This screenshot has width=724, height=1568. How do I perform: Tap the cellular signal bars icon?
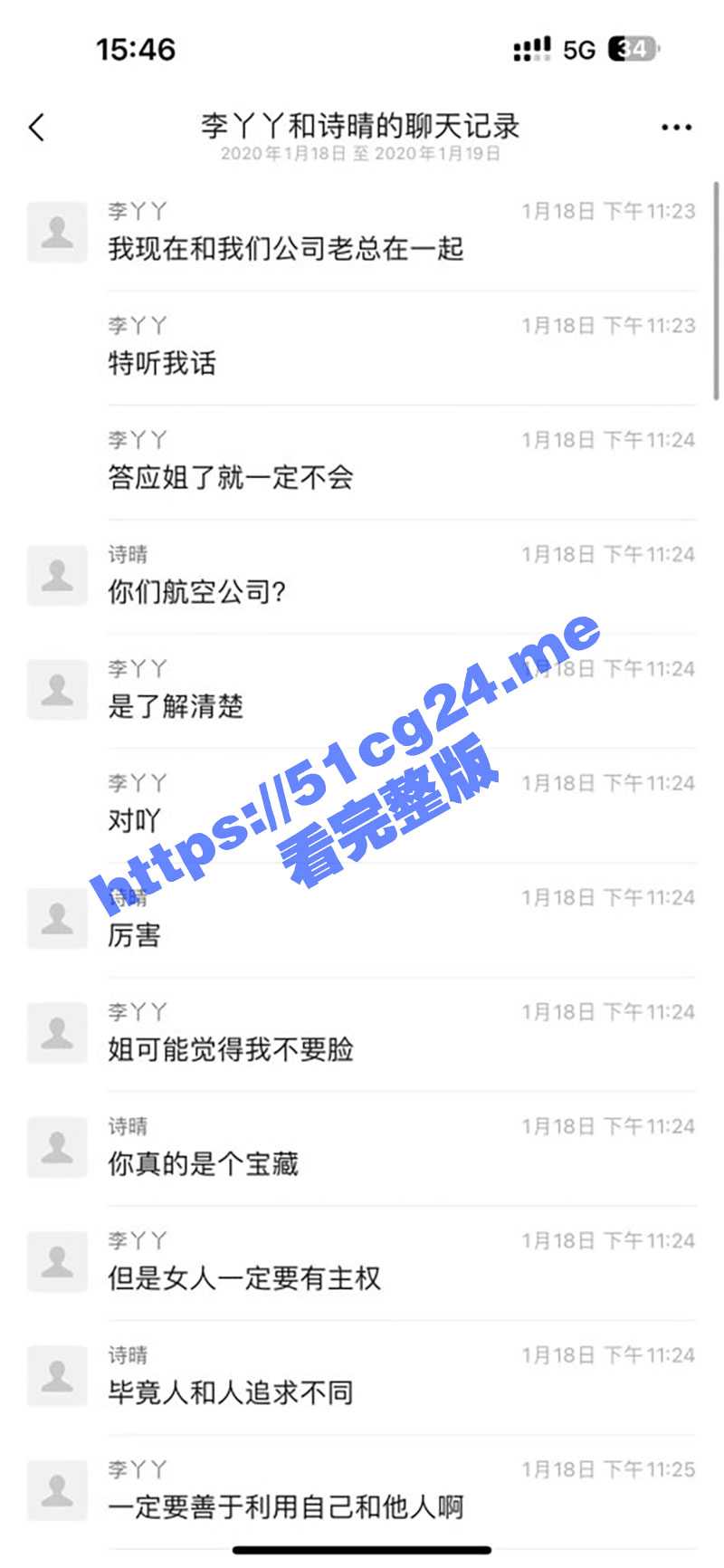[x=532, y=50]
